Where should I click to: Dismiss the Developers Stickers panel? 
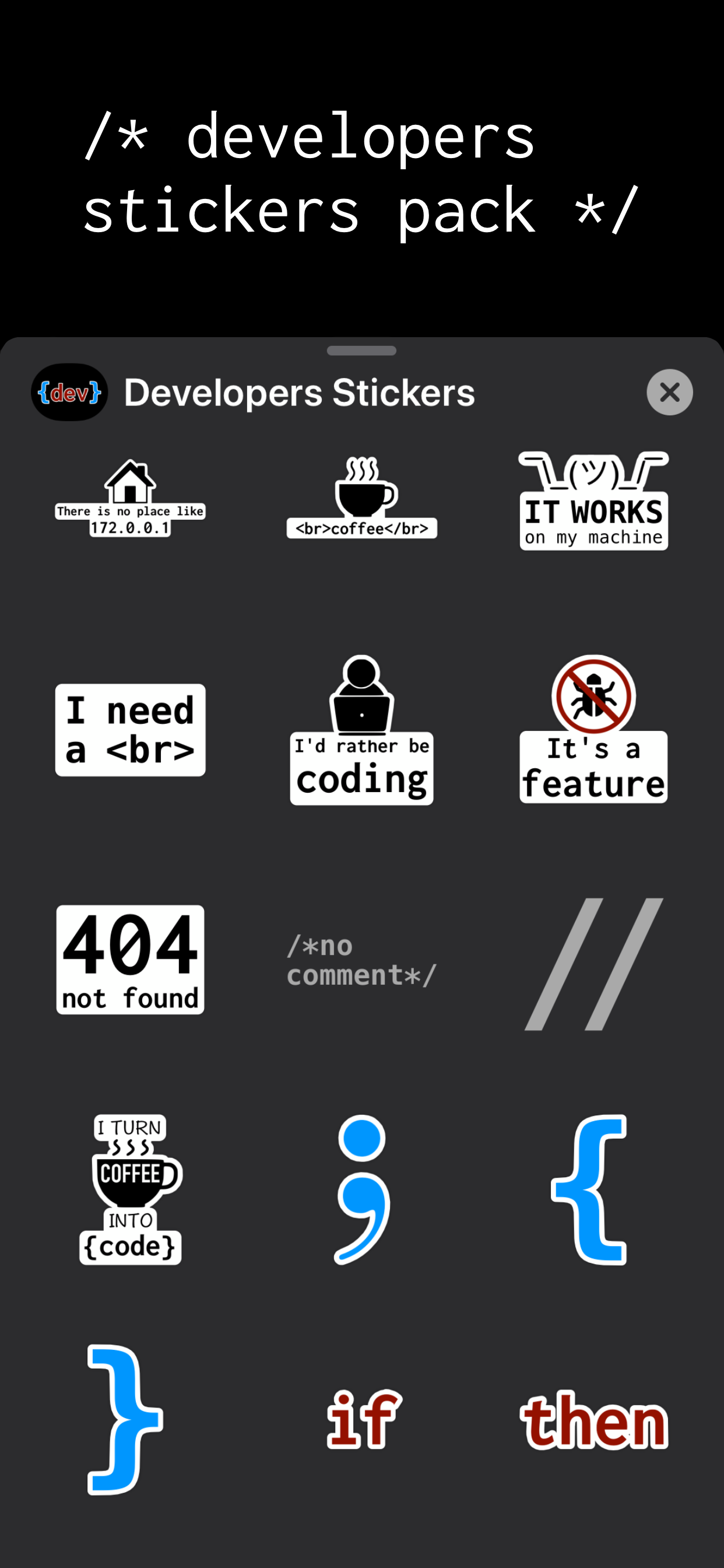(669, 392)
